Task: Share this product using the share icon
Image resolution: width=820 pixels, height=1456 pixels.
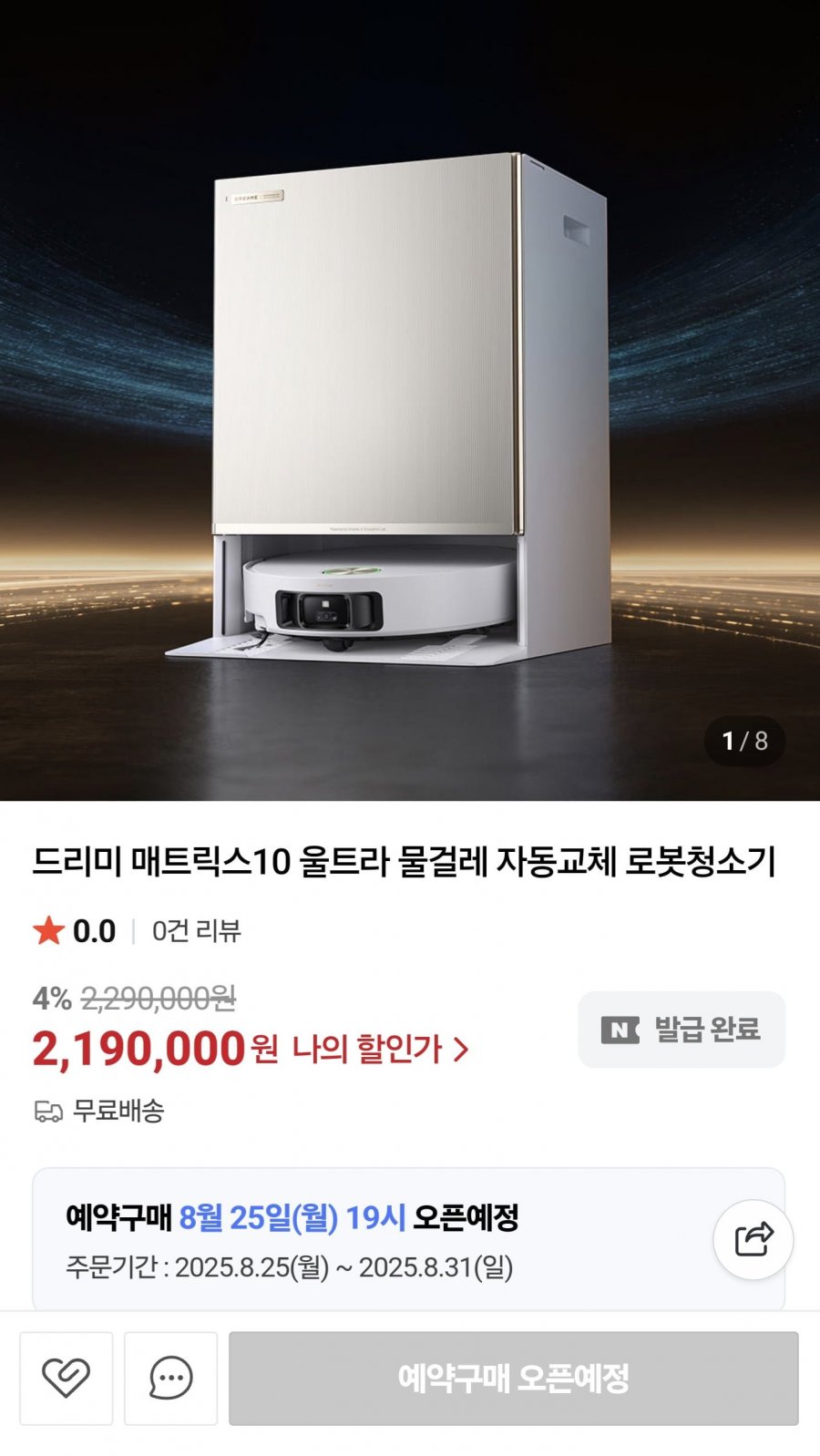Action: pyautogui.click(x=753, y=1239)
